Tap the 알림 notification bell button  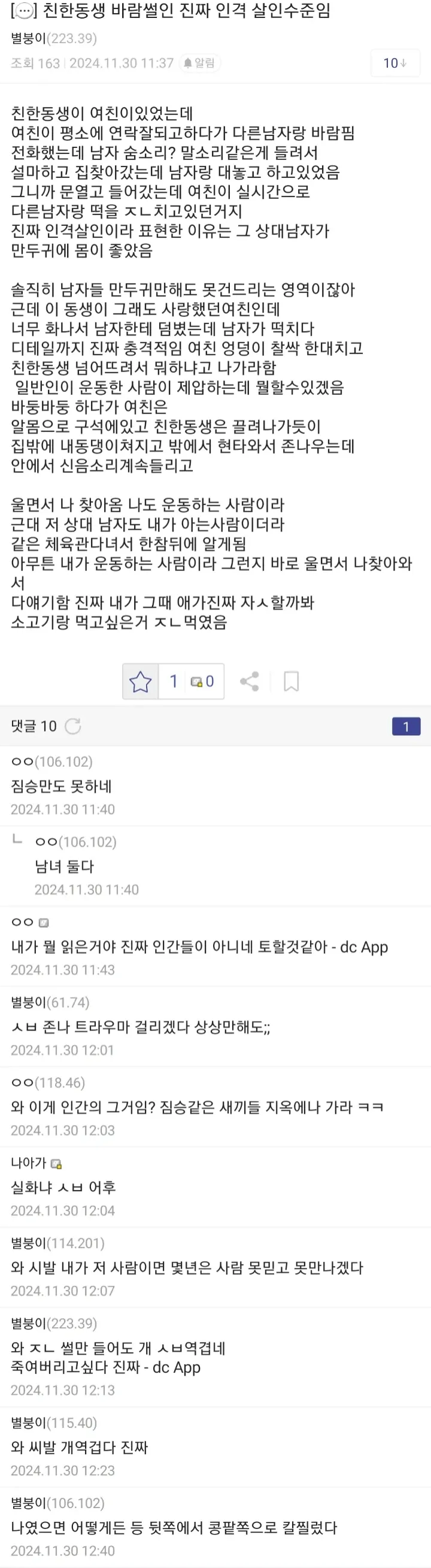[199, 64]
